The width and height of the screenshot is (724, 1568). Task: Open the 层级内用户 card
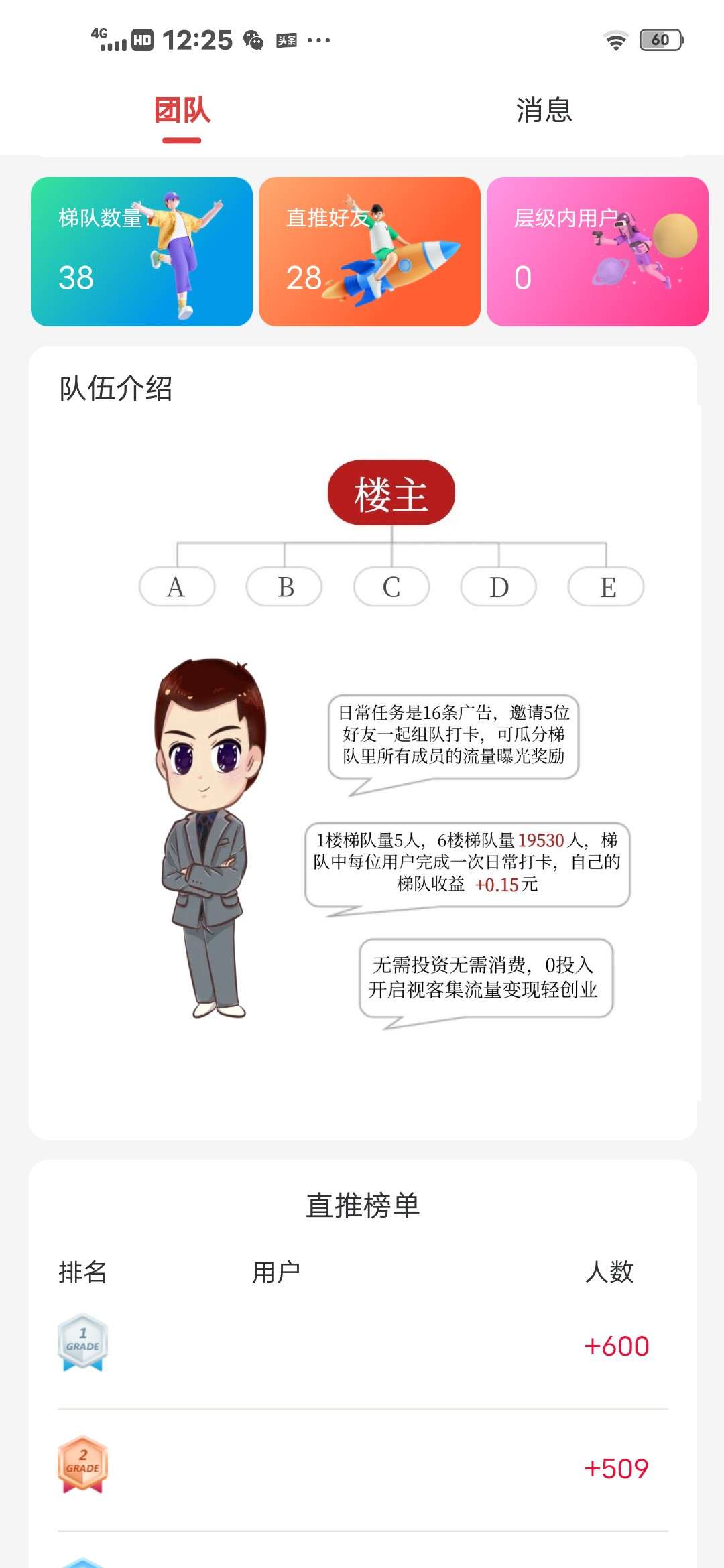tap(597, 252)
